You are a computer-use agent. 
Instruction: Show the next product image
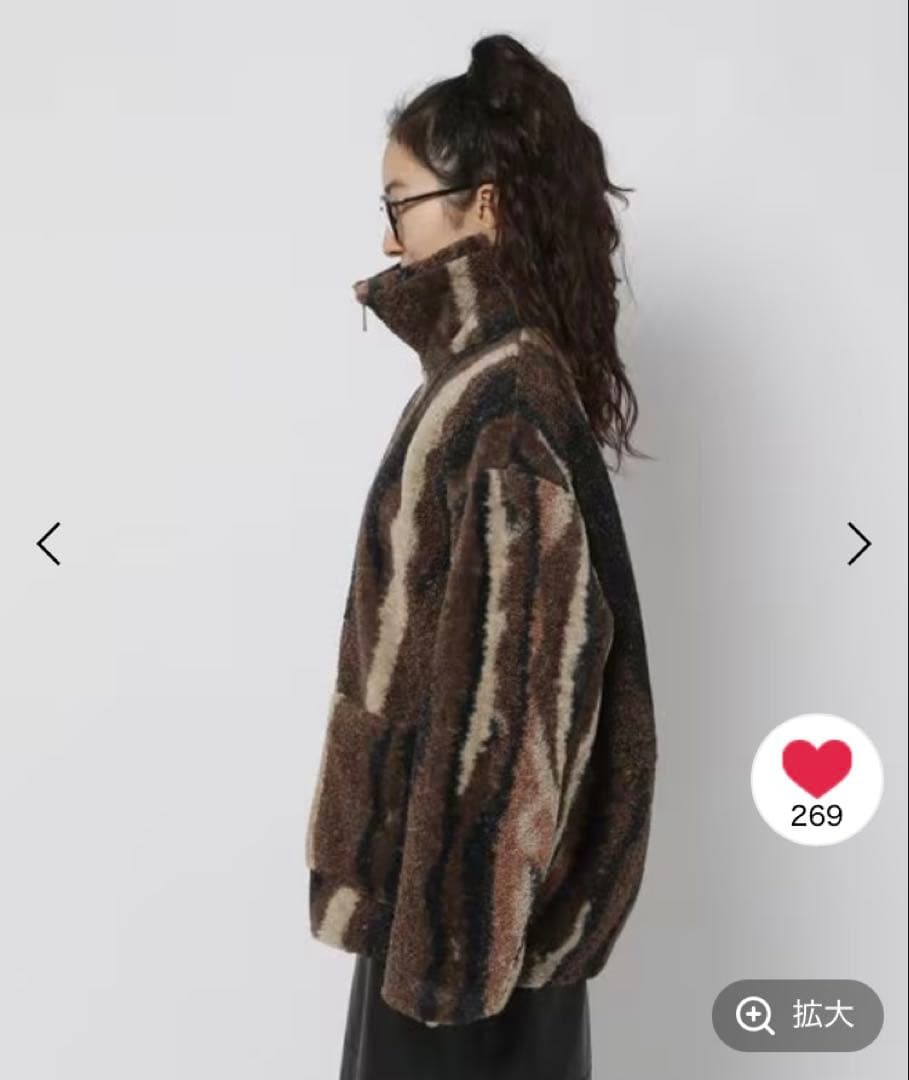coord(859,543)
